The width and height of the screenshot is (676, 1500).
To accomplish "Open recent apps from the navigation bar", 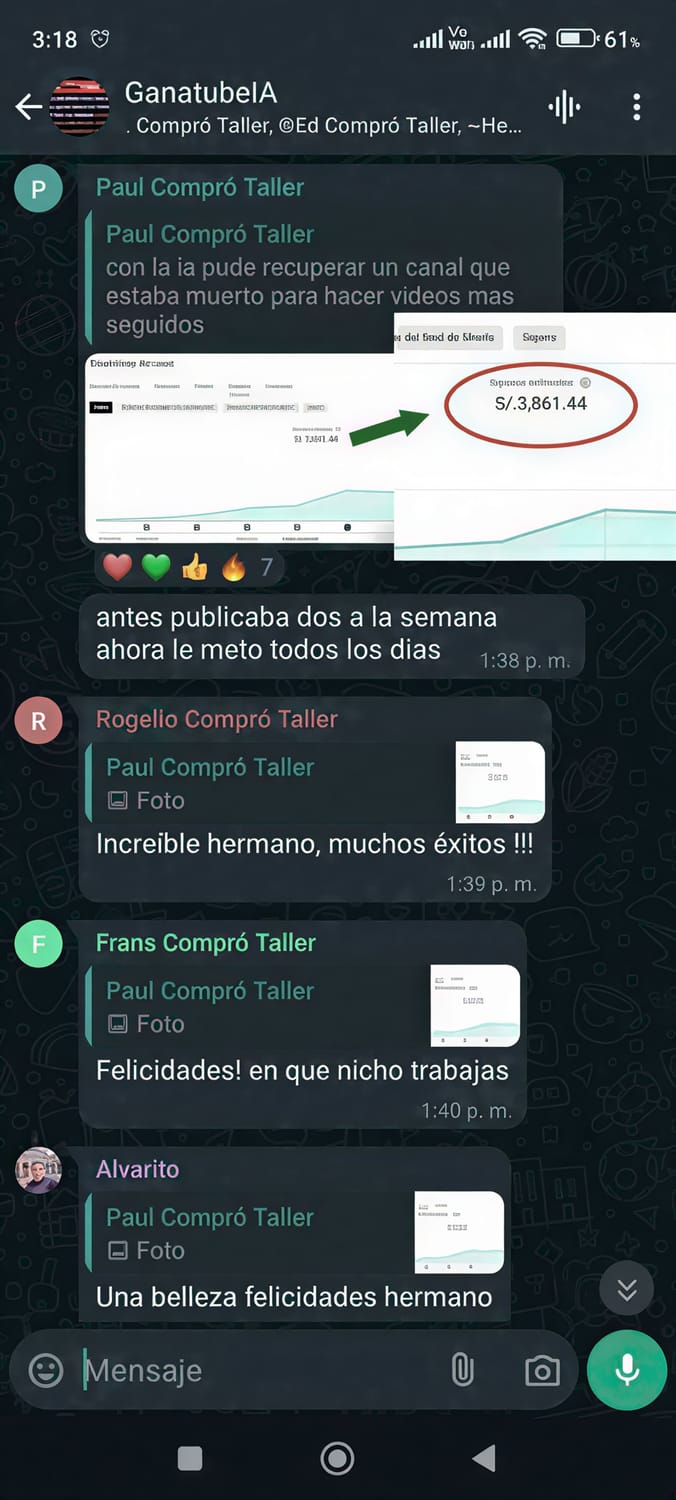I will point(190,1459).
